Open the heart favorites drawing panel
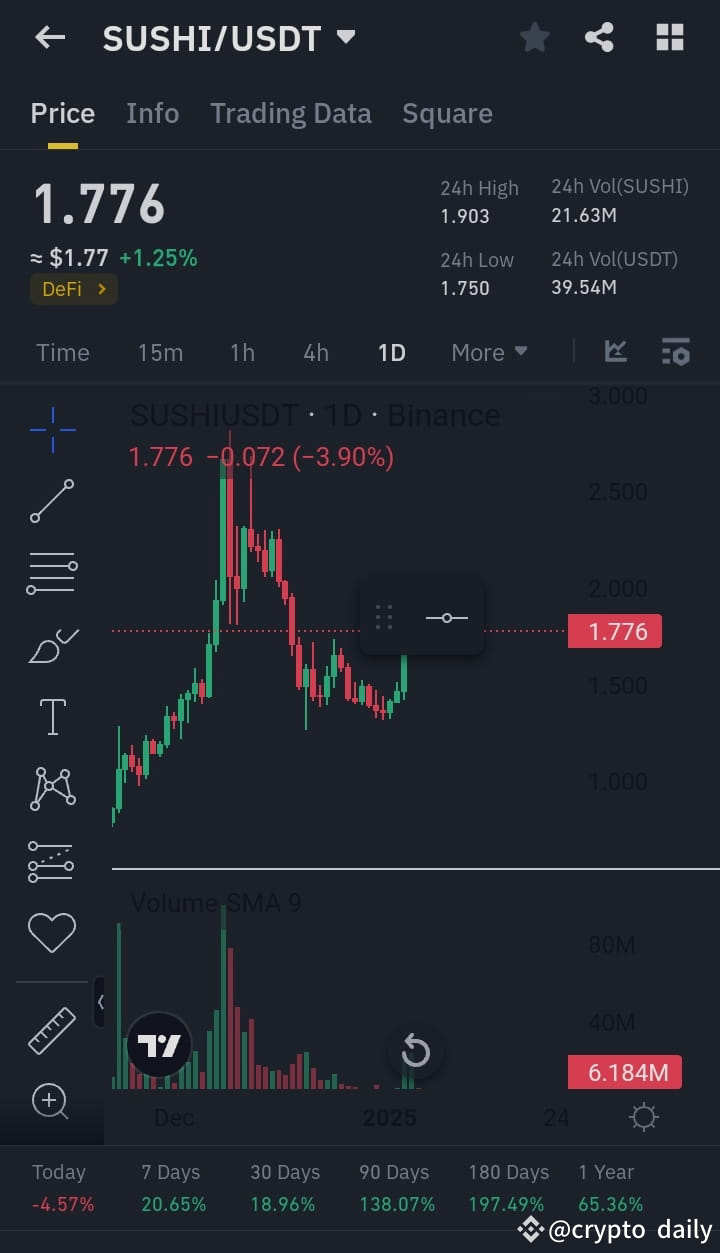 tap(50, 932)
